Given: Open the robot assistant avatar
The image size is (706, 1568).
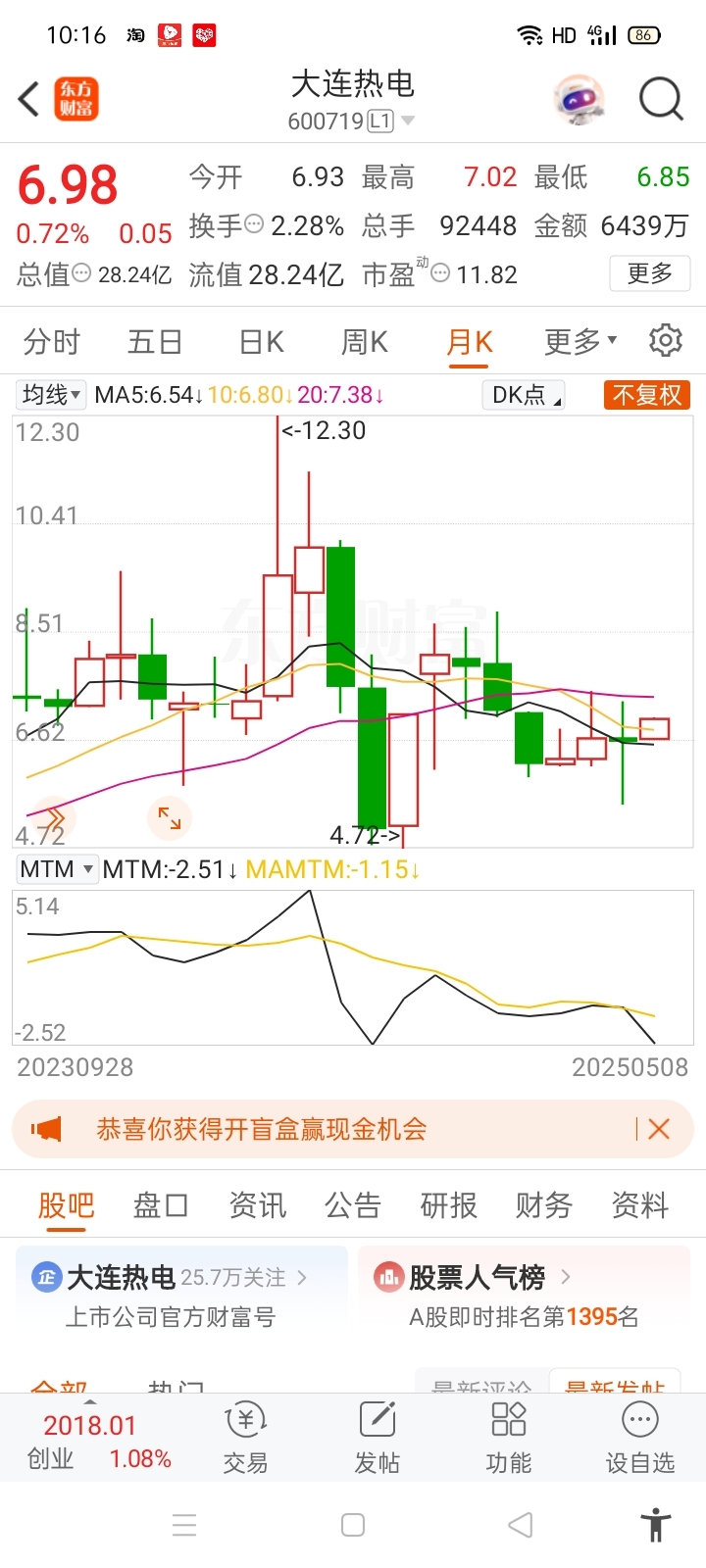Looking at the screenshot, I should tap(579, 99).
